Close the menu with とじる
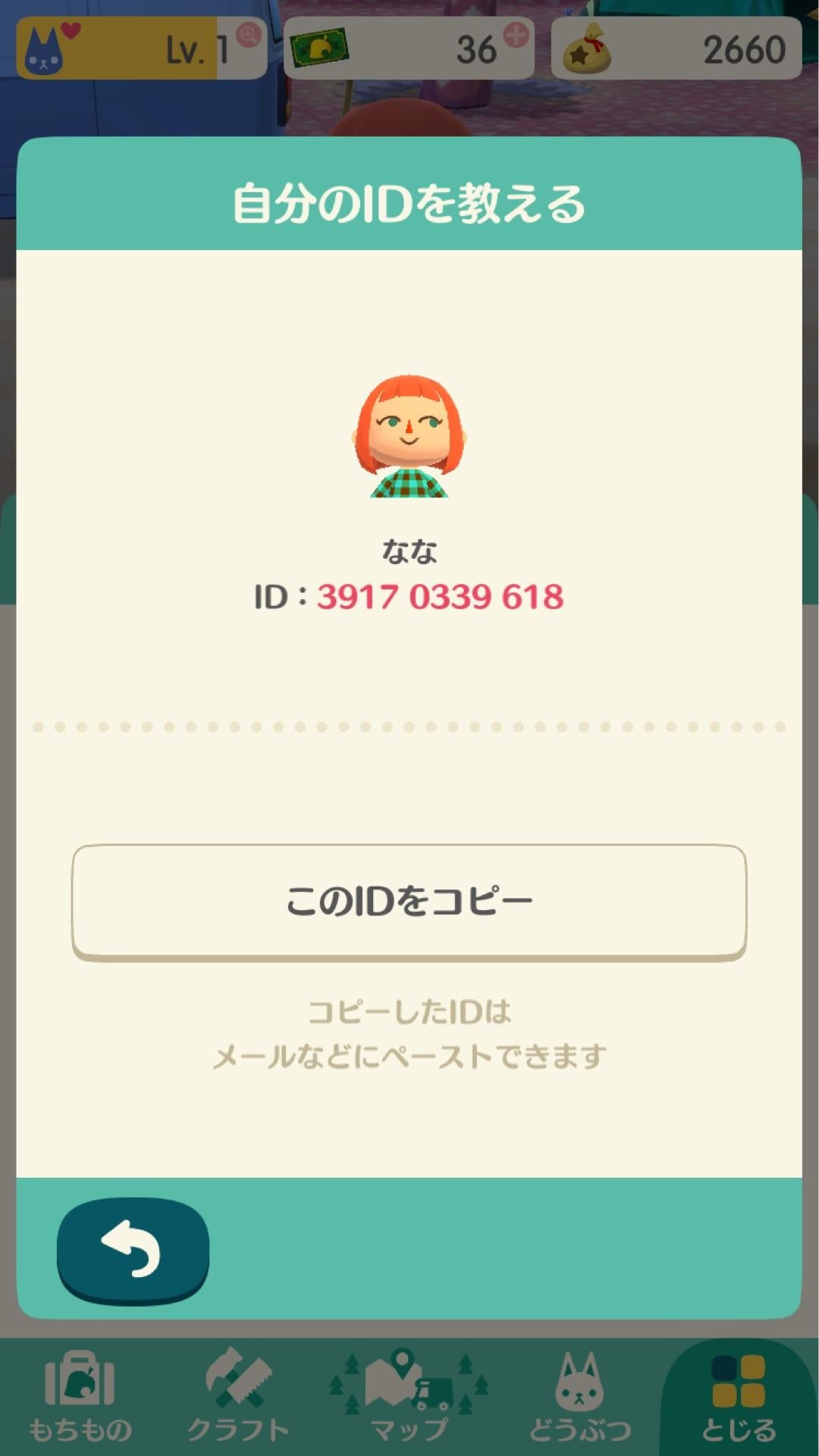Image resolution: width=819 pixels, height=1456 pixels. pyautogui.click(x=739, y=1398)
